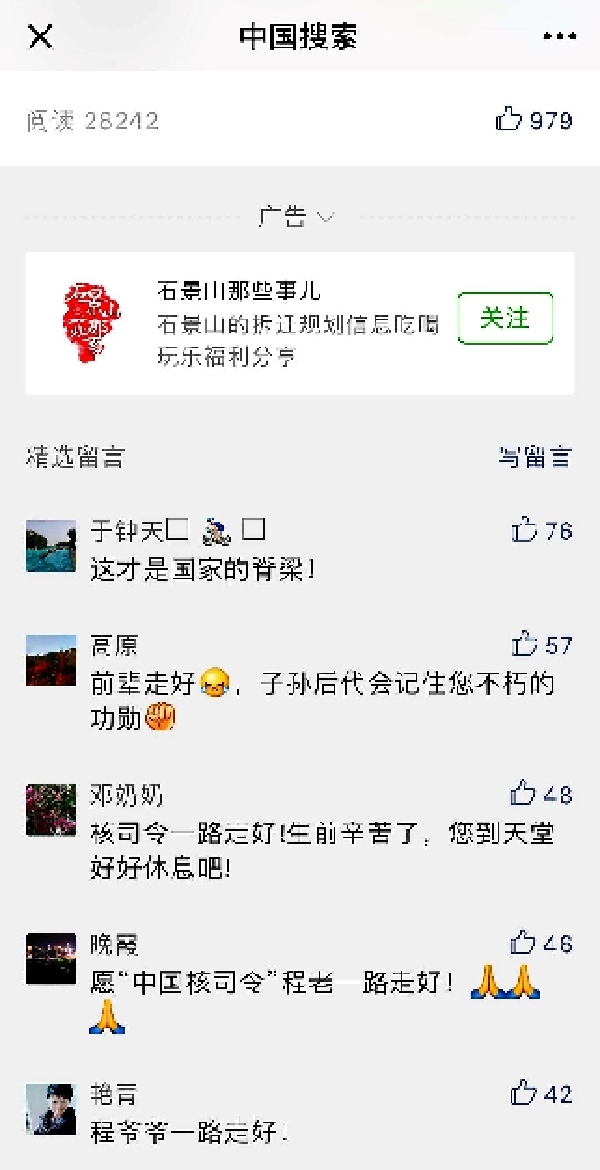
Task: Like 艳青's comment
Action: tap(524, 1093)
